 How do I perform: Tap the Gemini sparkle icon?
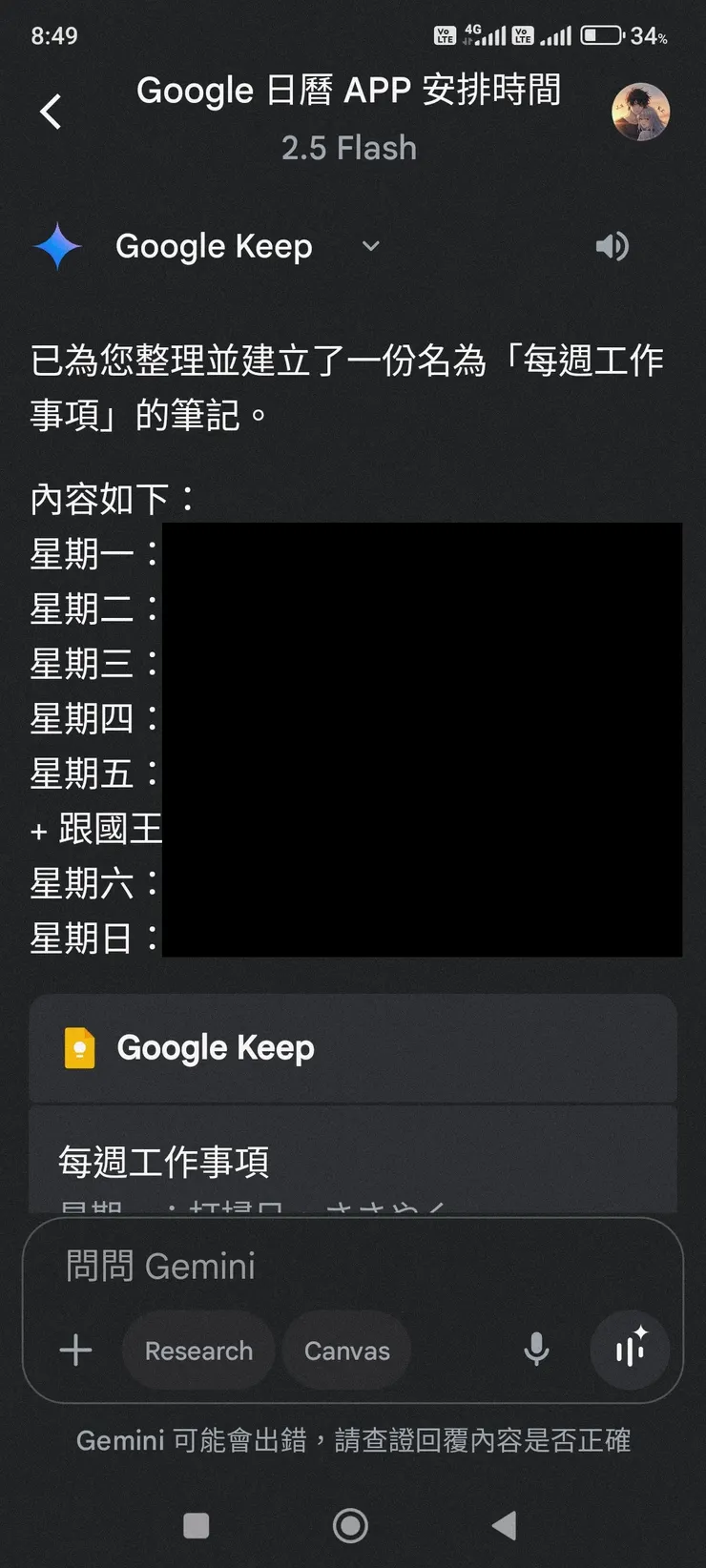coord(57,246)
